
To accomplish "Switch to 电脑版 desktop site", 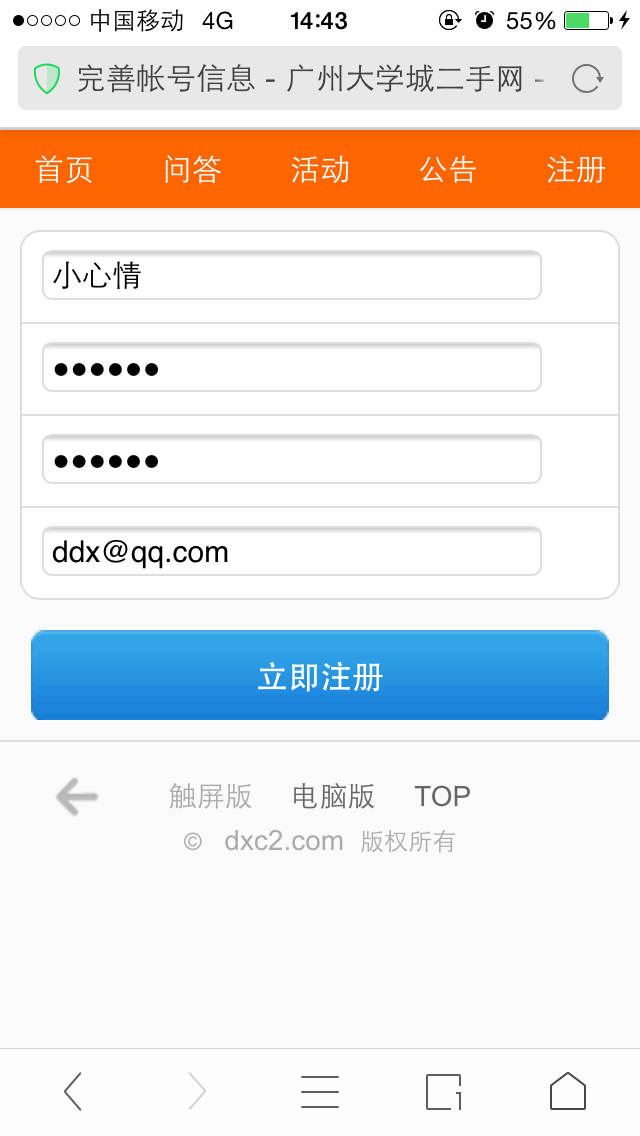I will (x=333, y=797).
